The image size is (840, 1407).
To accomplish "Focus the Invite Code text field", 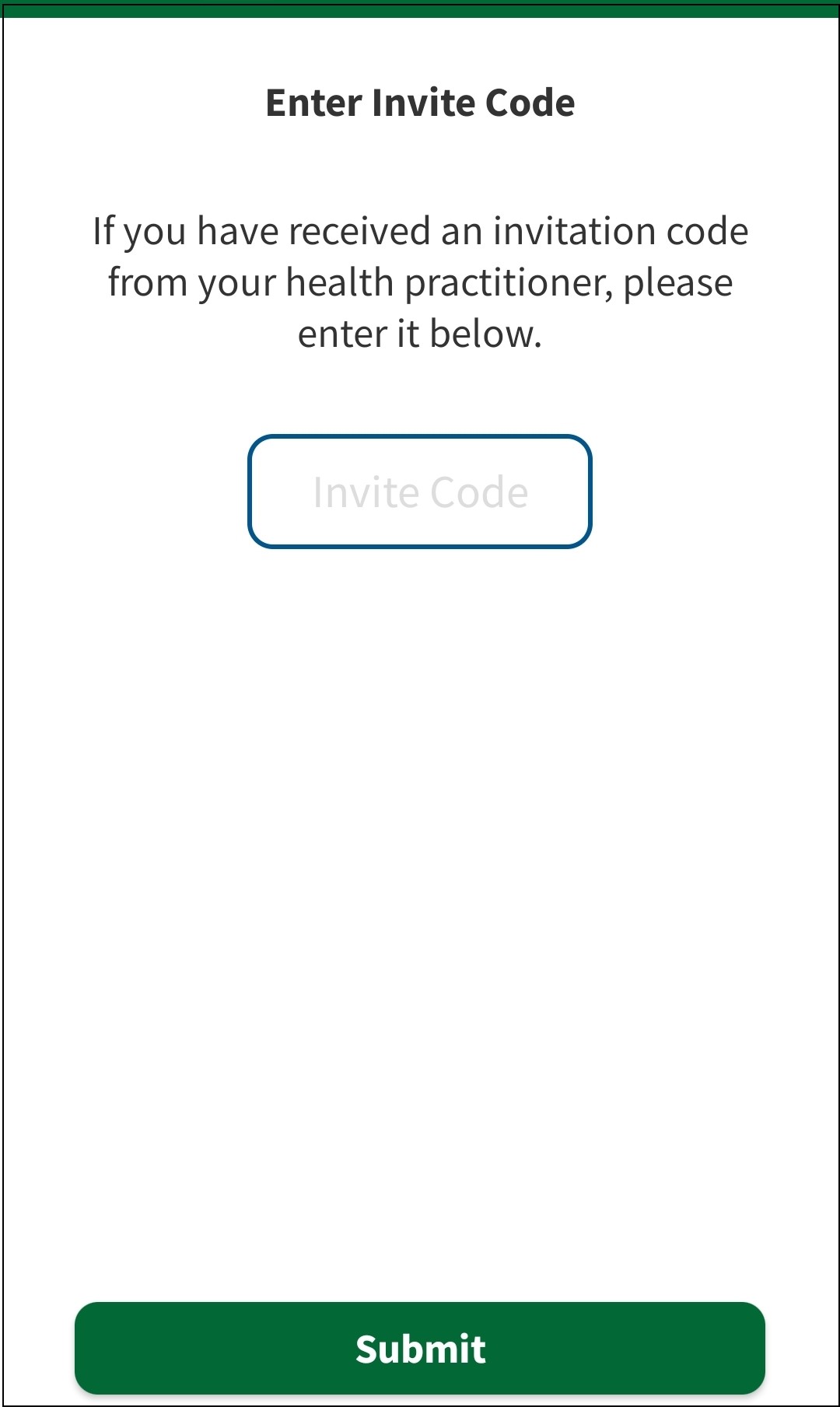I will click(x=420, y=492).
